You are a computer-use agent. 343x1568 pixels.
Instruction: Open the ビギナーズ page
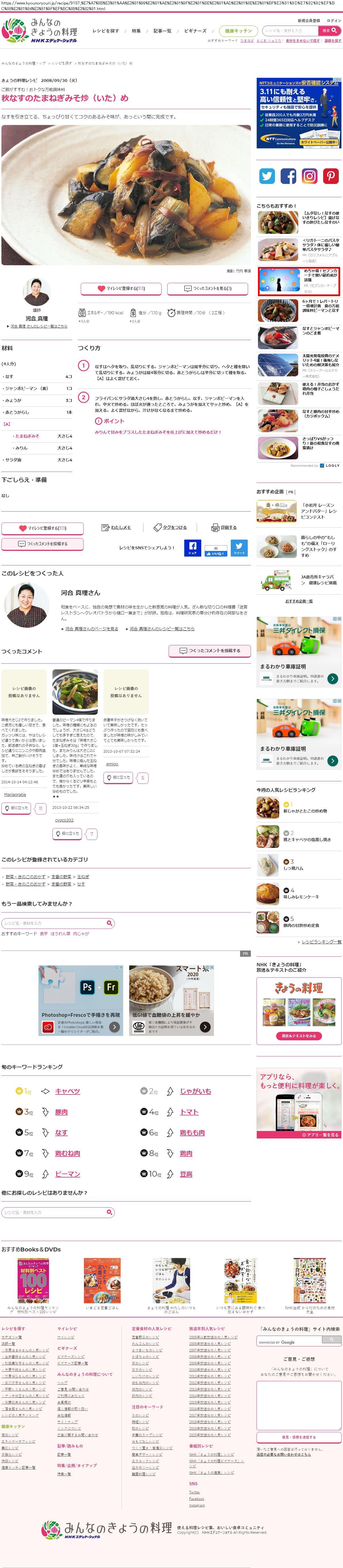tap(195, 30)
